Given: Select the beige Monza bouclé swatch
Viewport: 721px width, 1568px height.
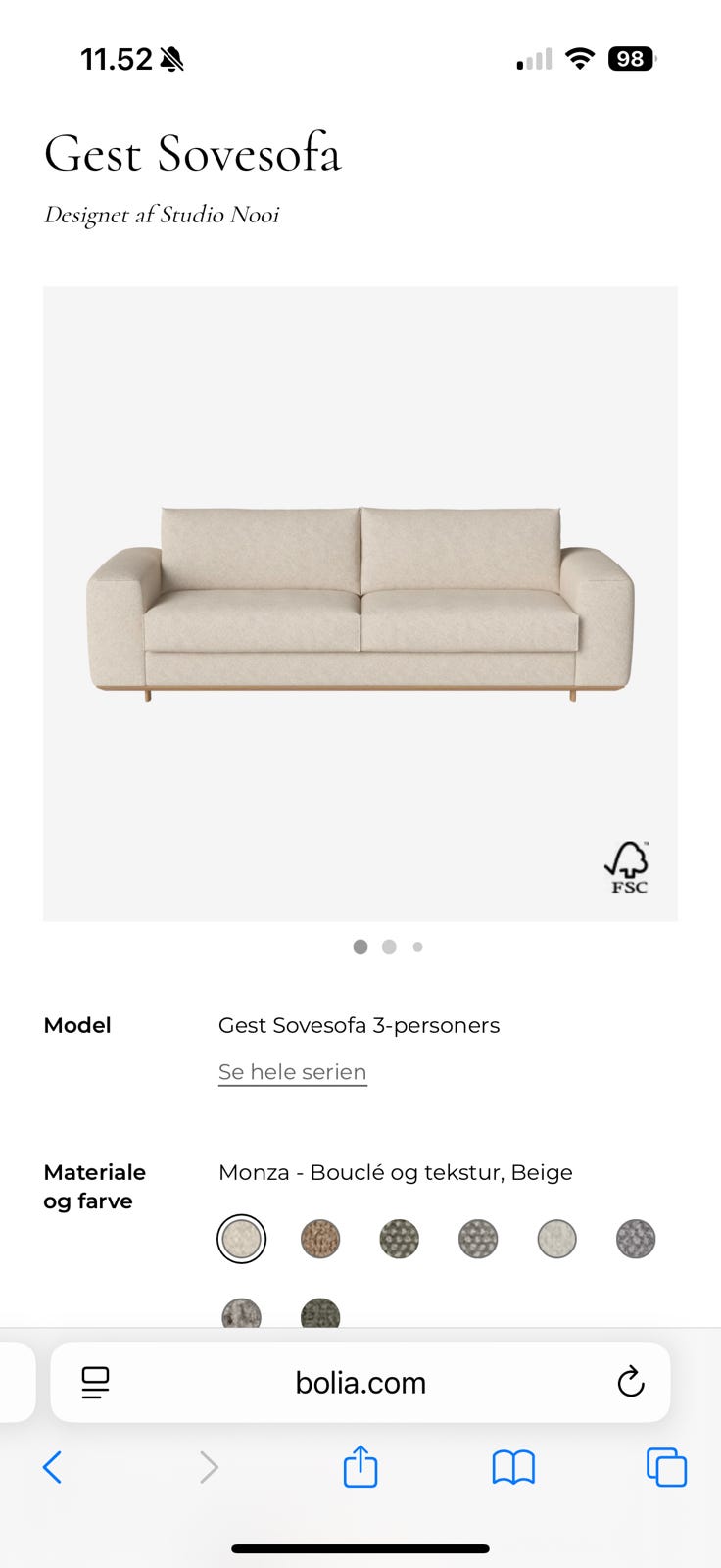Looking at the screenshot, I should (241, 1238).
